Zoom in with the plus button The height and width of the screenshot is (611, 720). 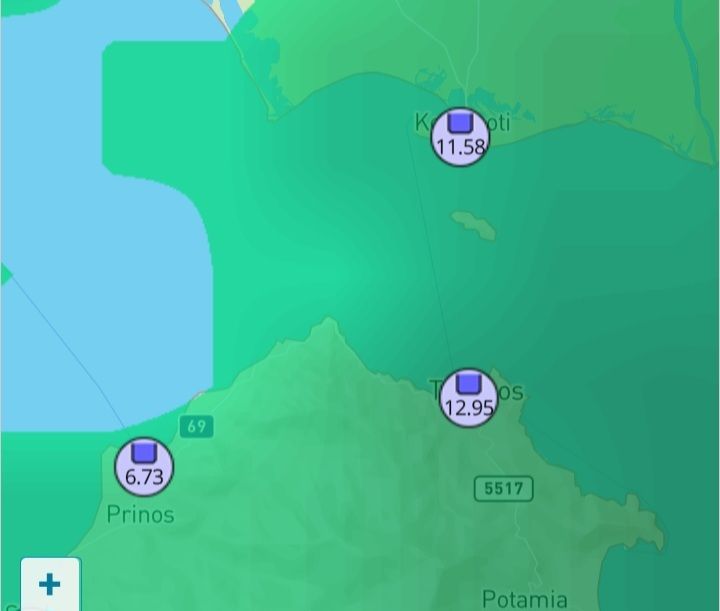coord(48,584)
